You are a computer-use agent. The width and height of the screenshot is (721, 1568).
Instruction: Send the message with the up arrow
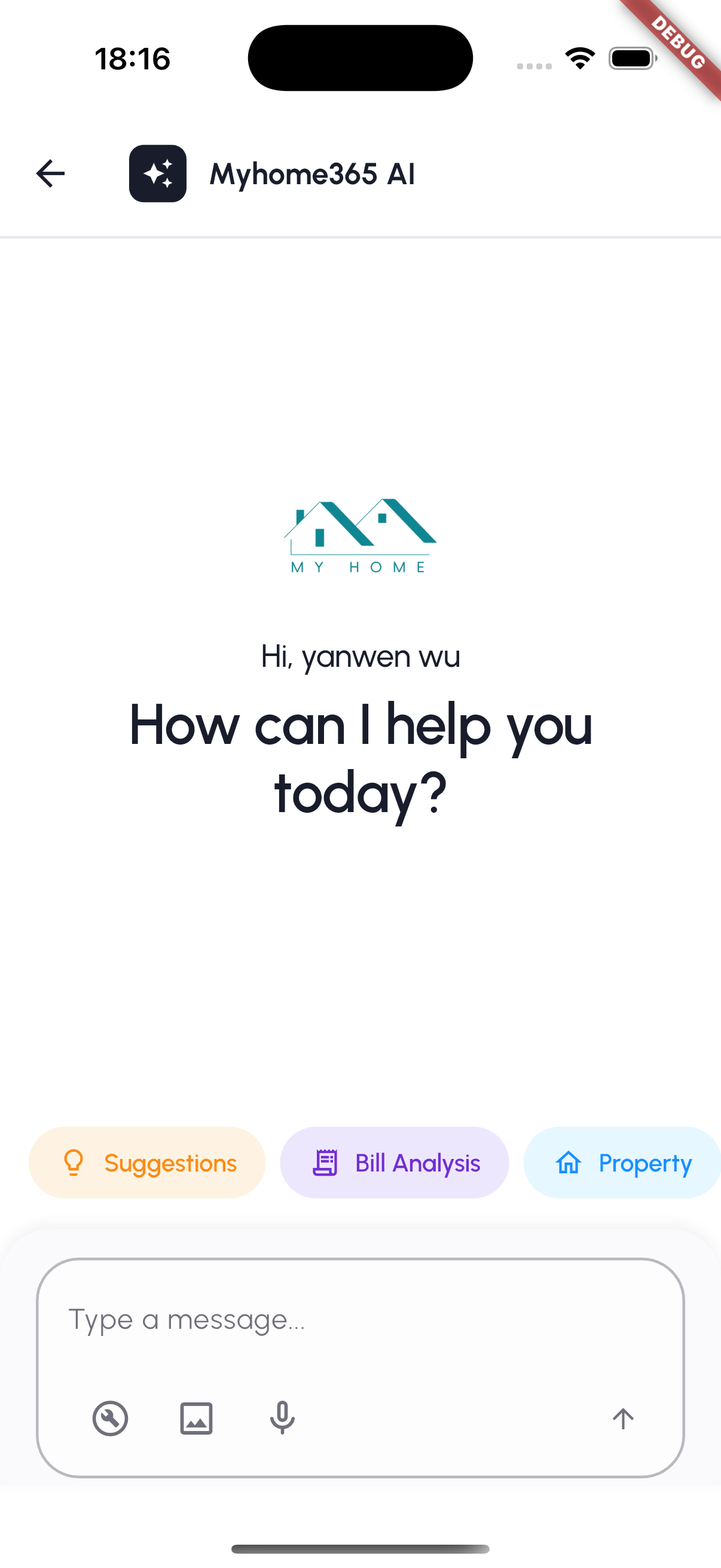click(622, 1418)
